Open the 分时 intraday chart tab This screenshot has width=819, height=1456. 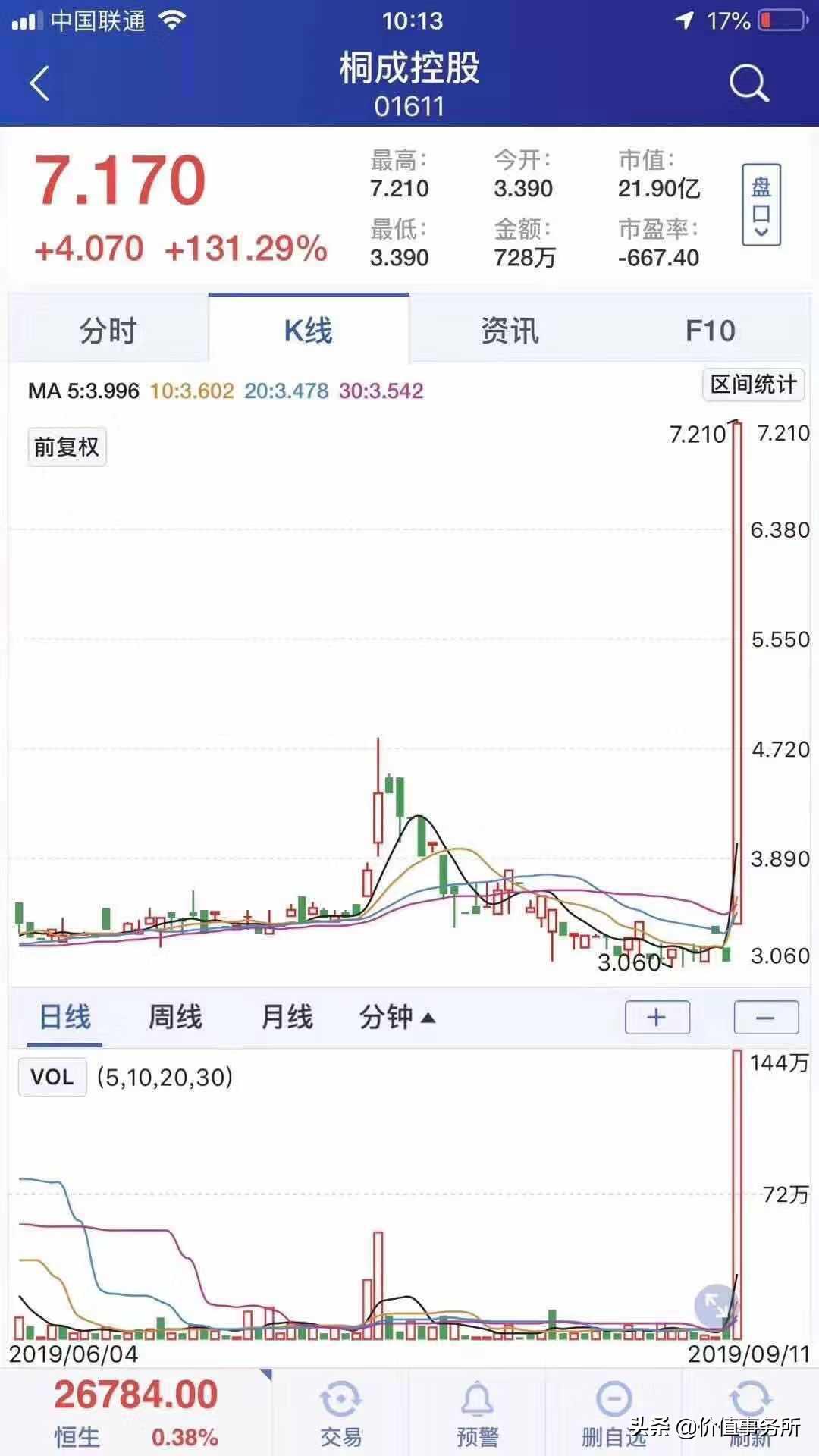(x=106, y=331)
